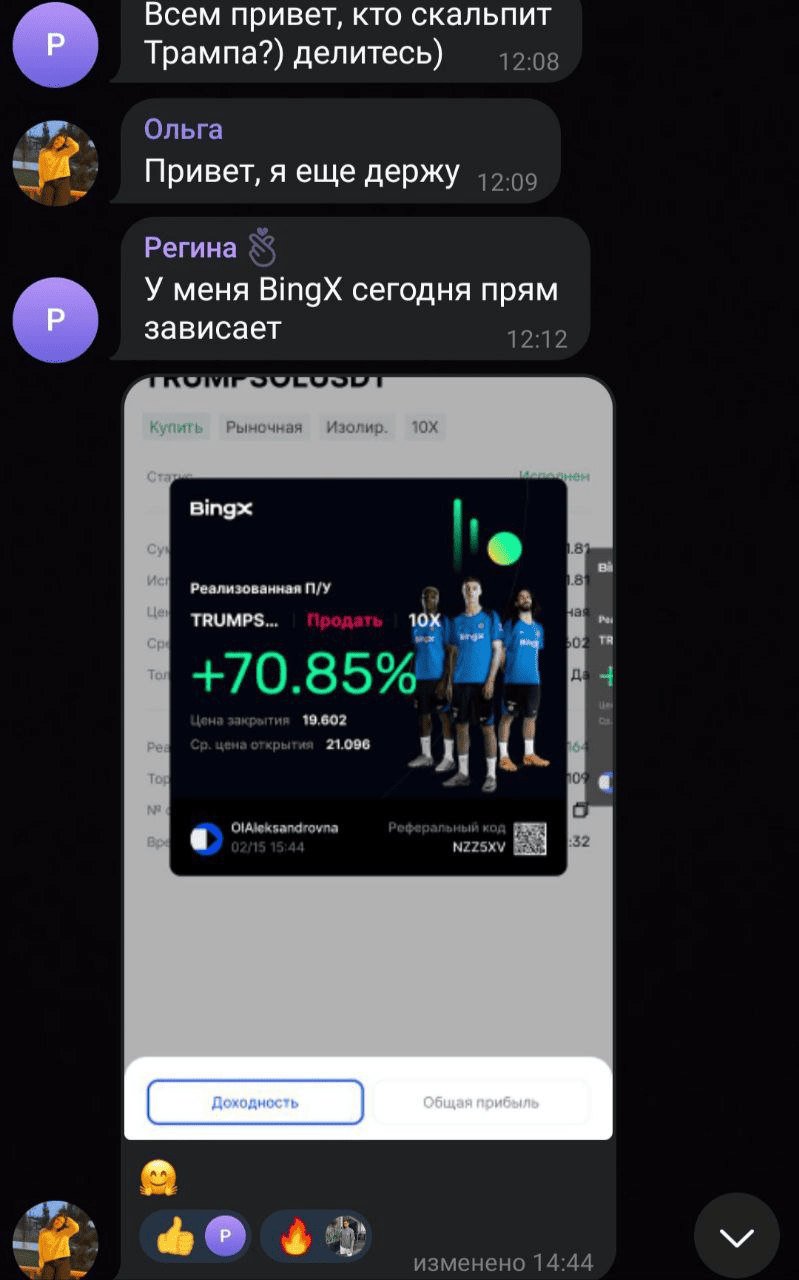This screenshot has width=799, height=1280.
Task: Tap the avatar beside "кто скальпит Трампа" message
Action: (x=55, y=45)
